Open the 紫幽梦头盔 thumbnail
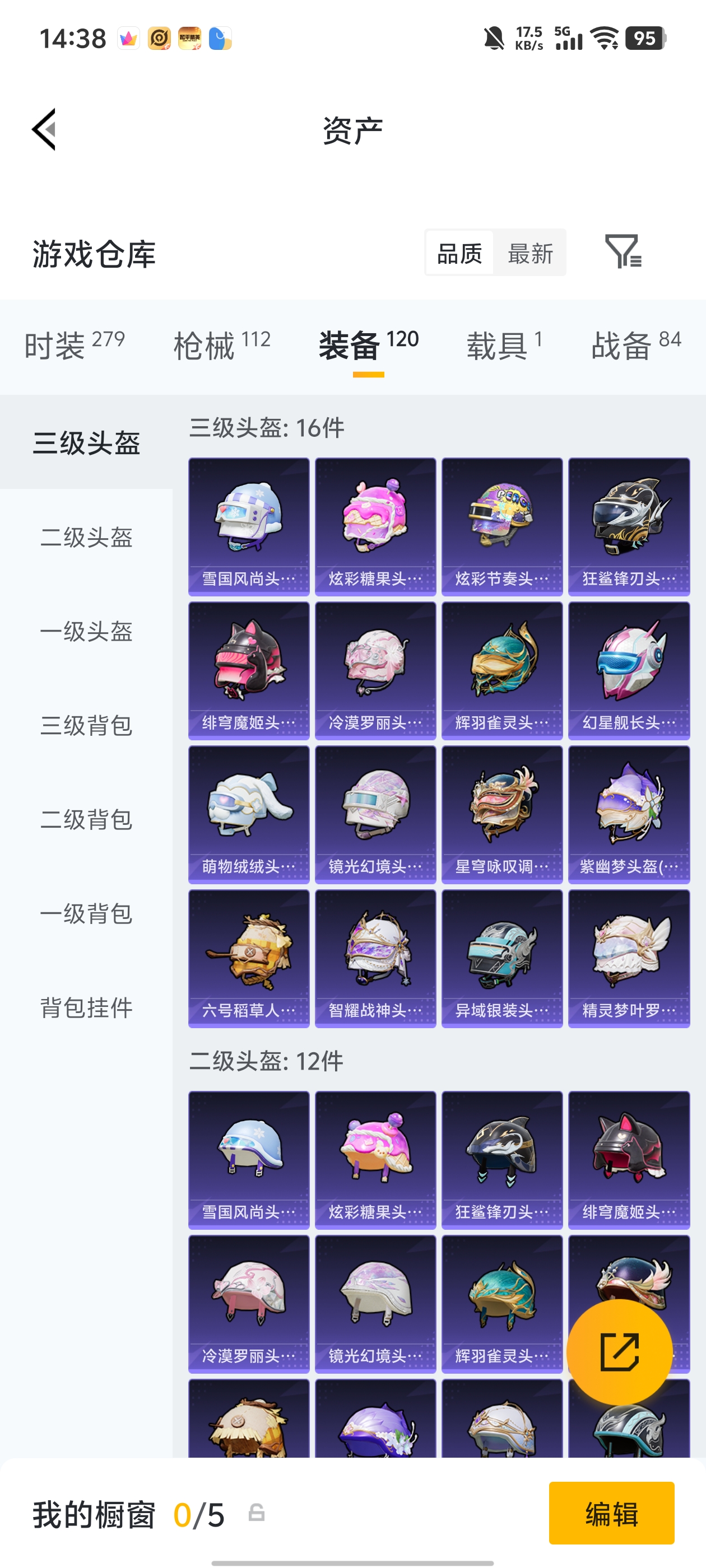This screenshot has height=1568, width=706. [628, 813]
